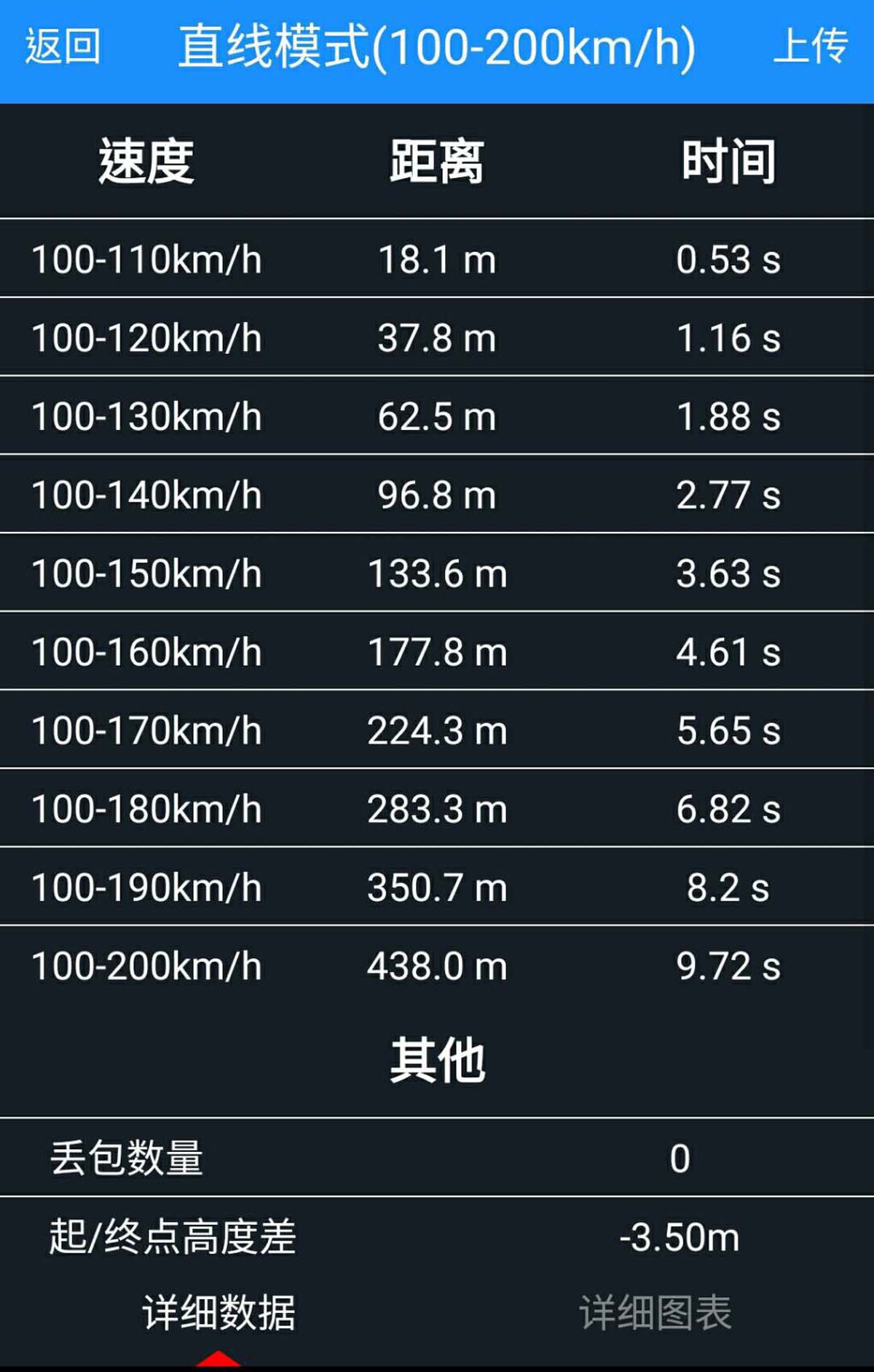Select the 详细数据 tab
This screenshot has height=1372, width=874.
[x=219, y=1312]
